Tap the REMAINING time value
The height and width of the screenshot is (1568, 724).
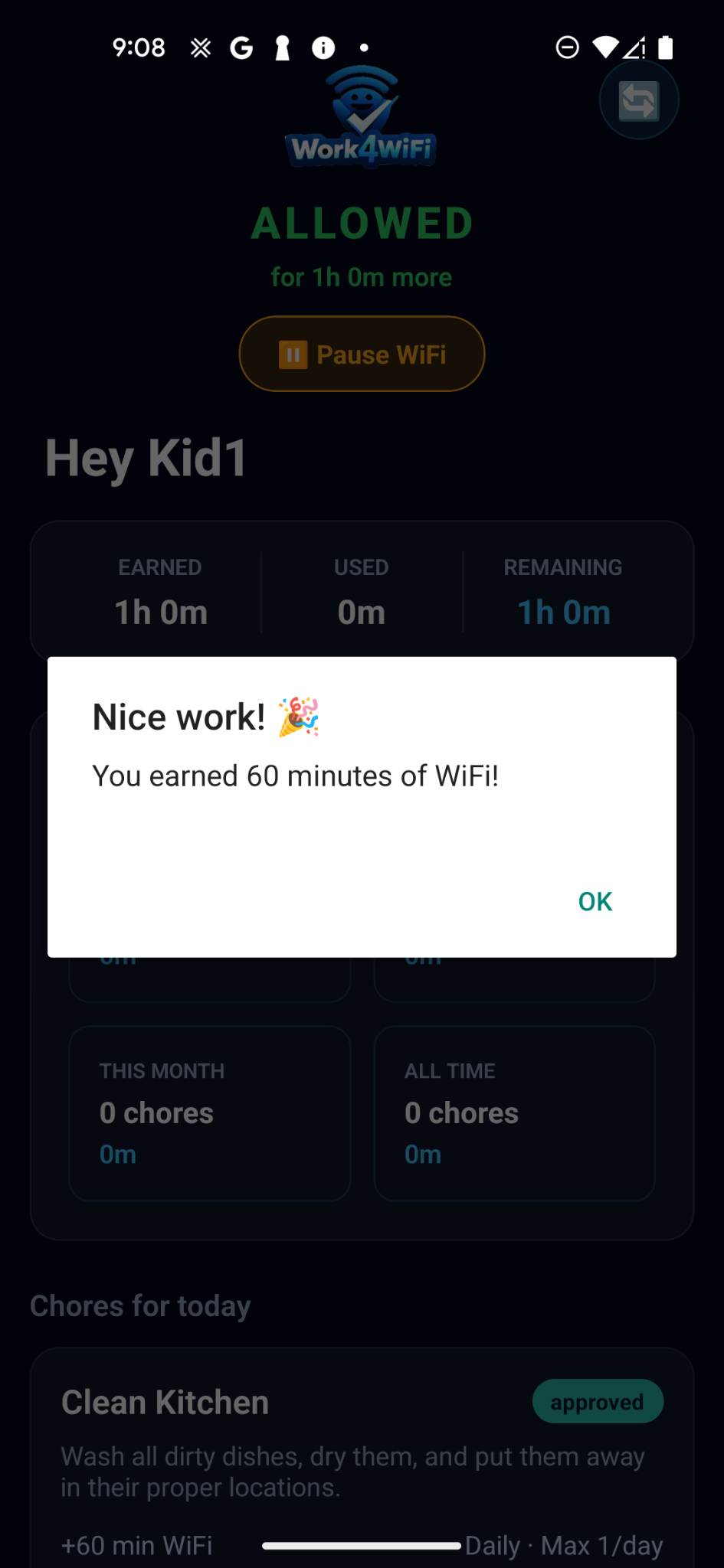563,612
